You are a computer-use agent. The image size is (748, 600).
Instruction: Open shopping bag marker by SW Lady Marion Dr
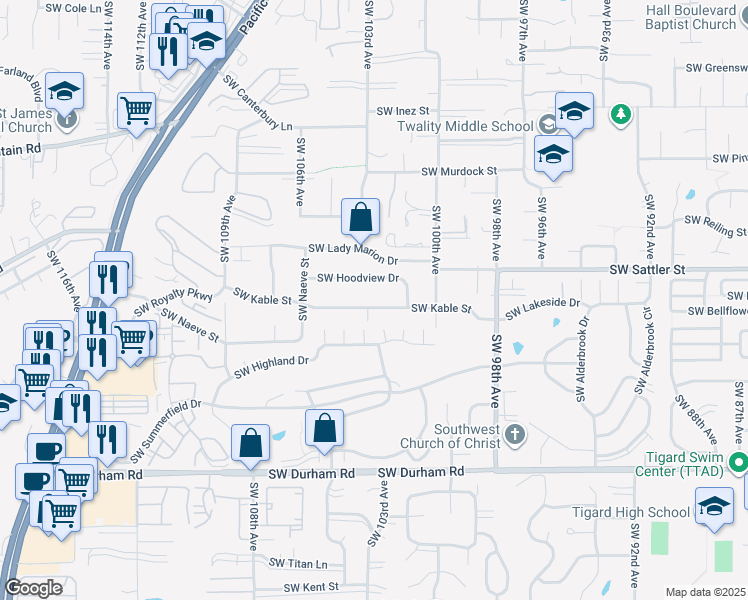[360, 220]
